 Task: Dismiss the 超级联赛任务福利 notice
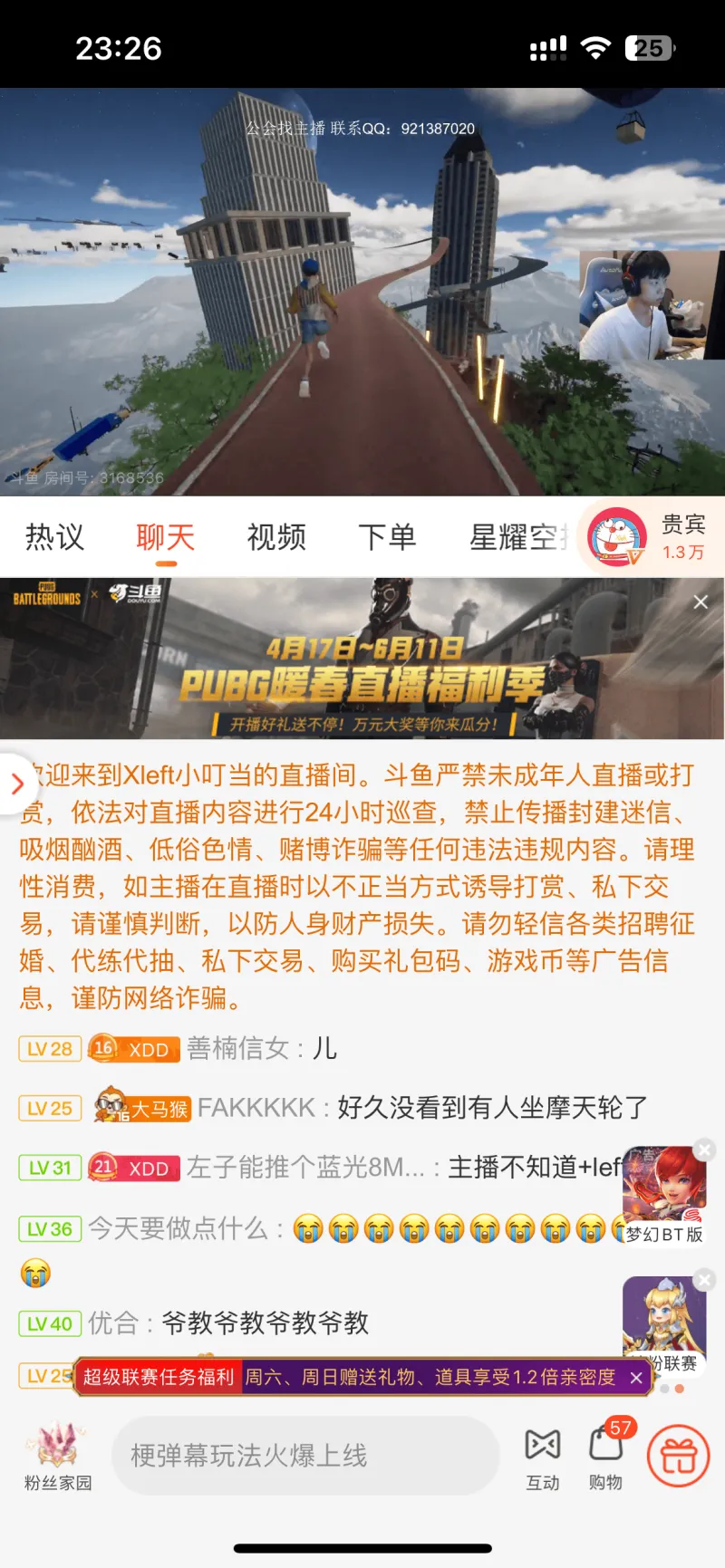point(636,1378)
